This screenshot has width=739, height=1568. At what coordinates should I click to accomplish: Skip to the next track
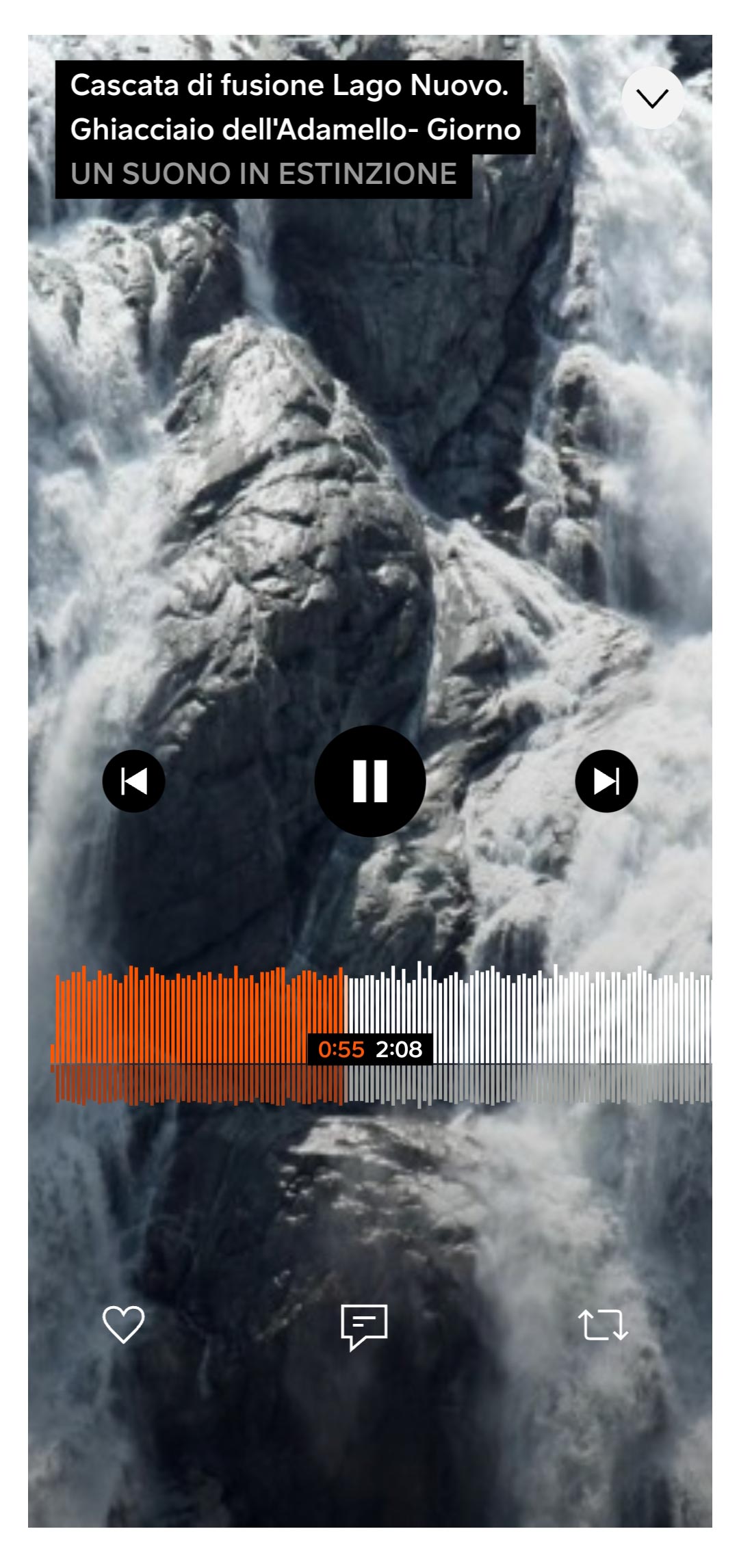(606, 781)
